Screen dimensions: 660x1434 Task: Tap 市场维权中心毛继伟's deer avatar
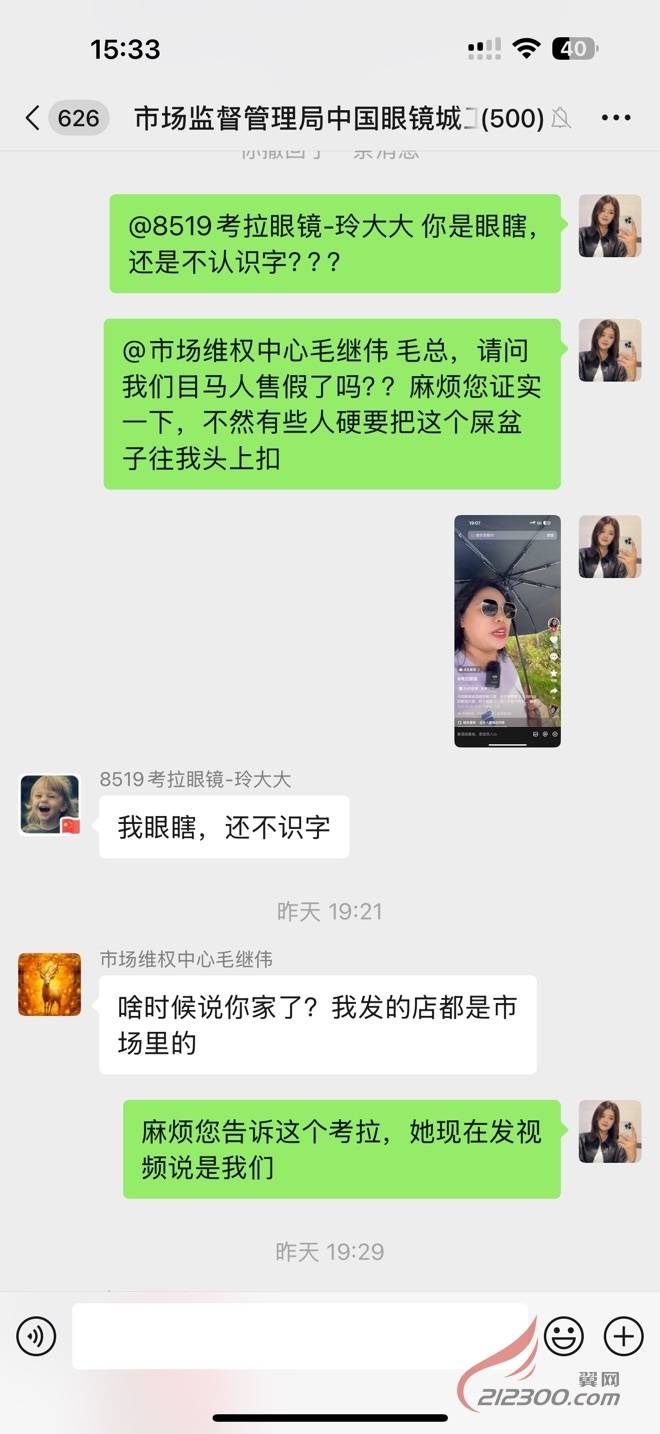pos(50,984)
